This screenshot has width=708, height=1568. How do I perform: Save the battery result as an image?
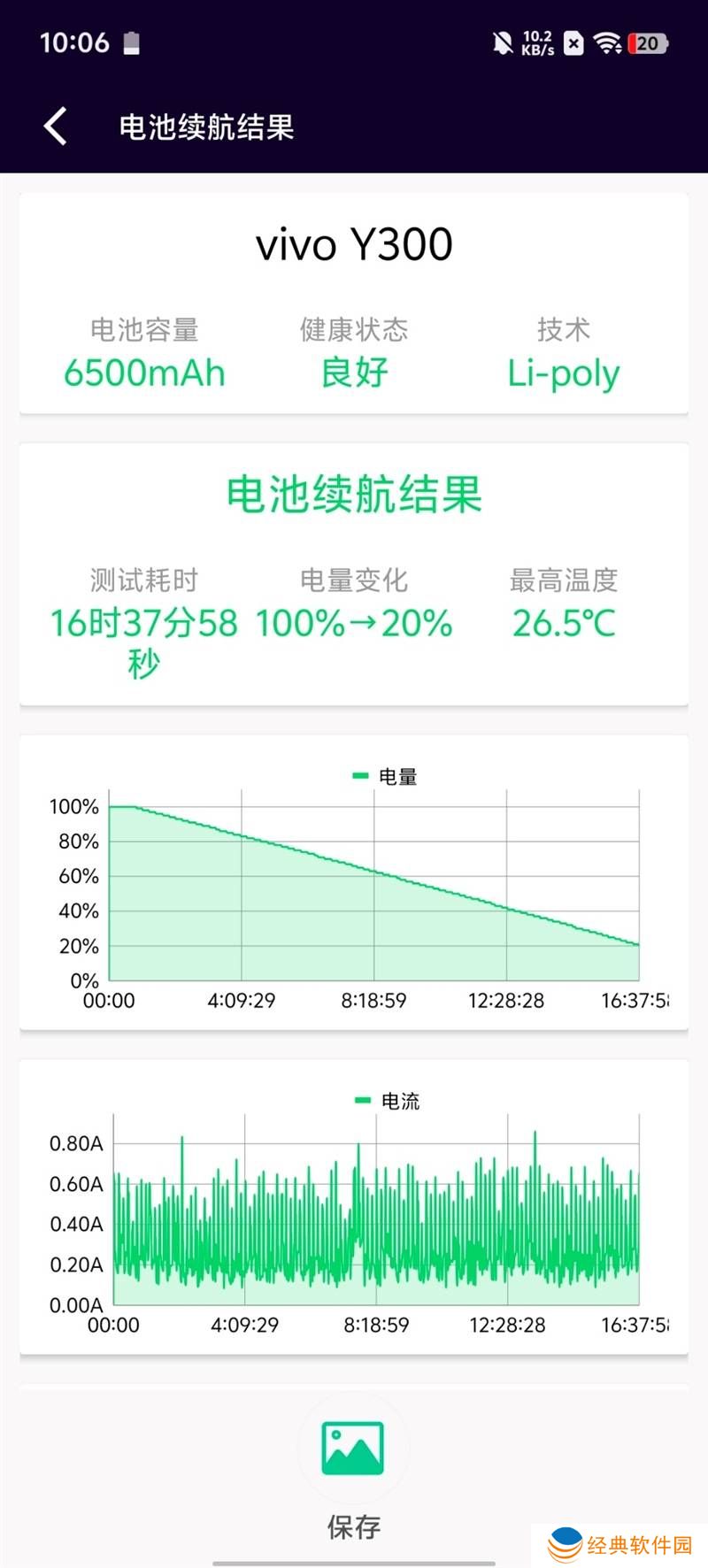point(353,1451)
